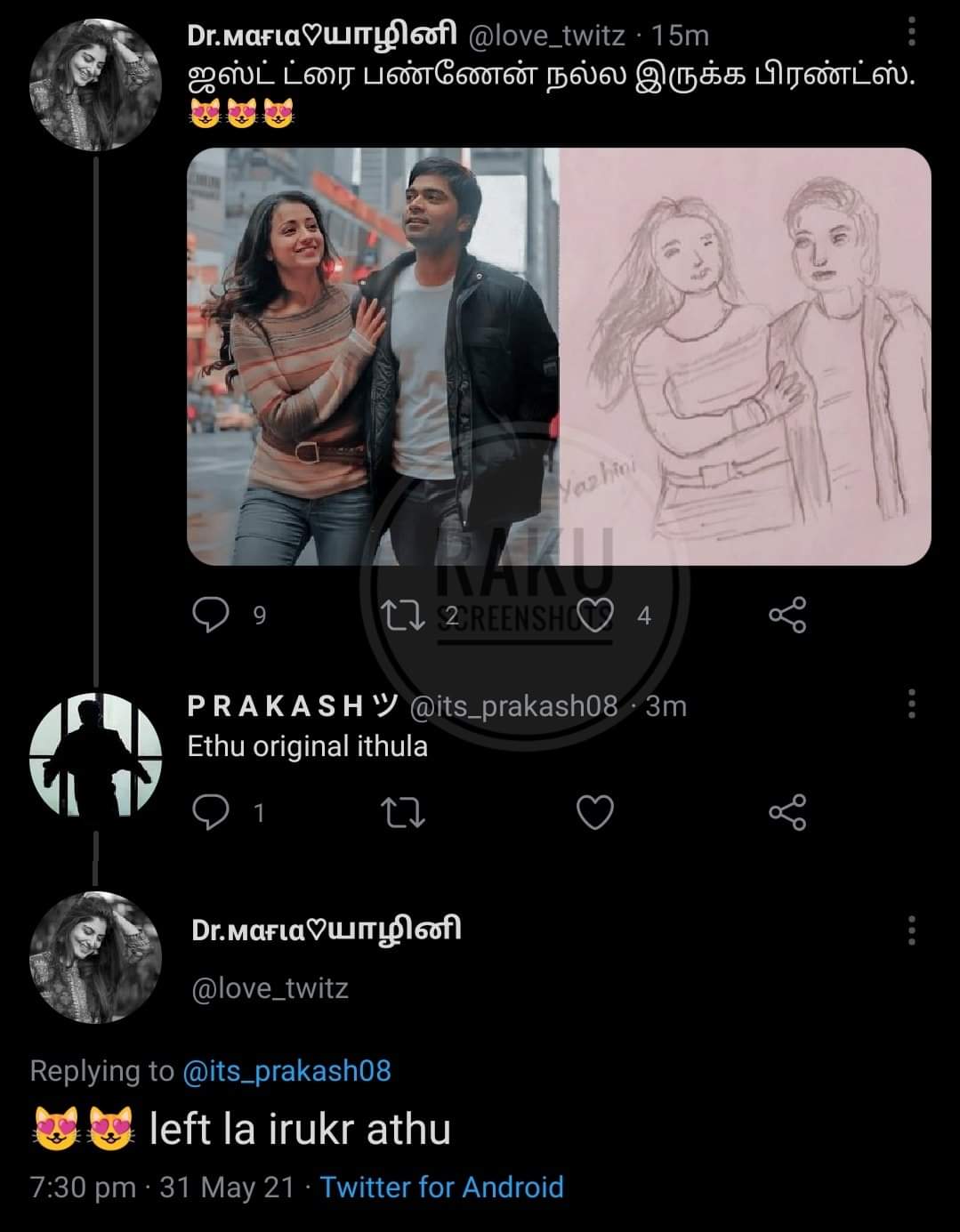Retweet PRAKASH's reply
Viewport: 960px width, 1232px height.
402,812
